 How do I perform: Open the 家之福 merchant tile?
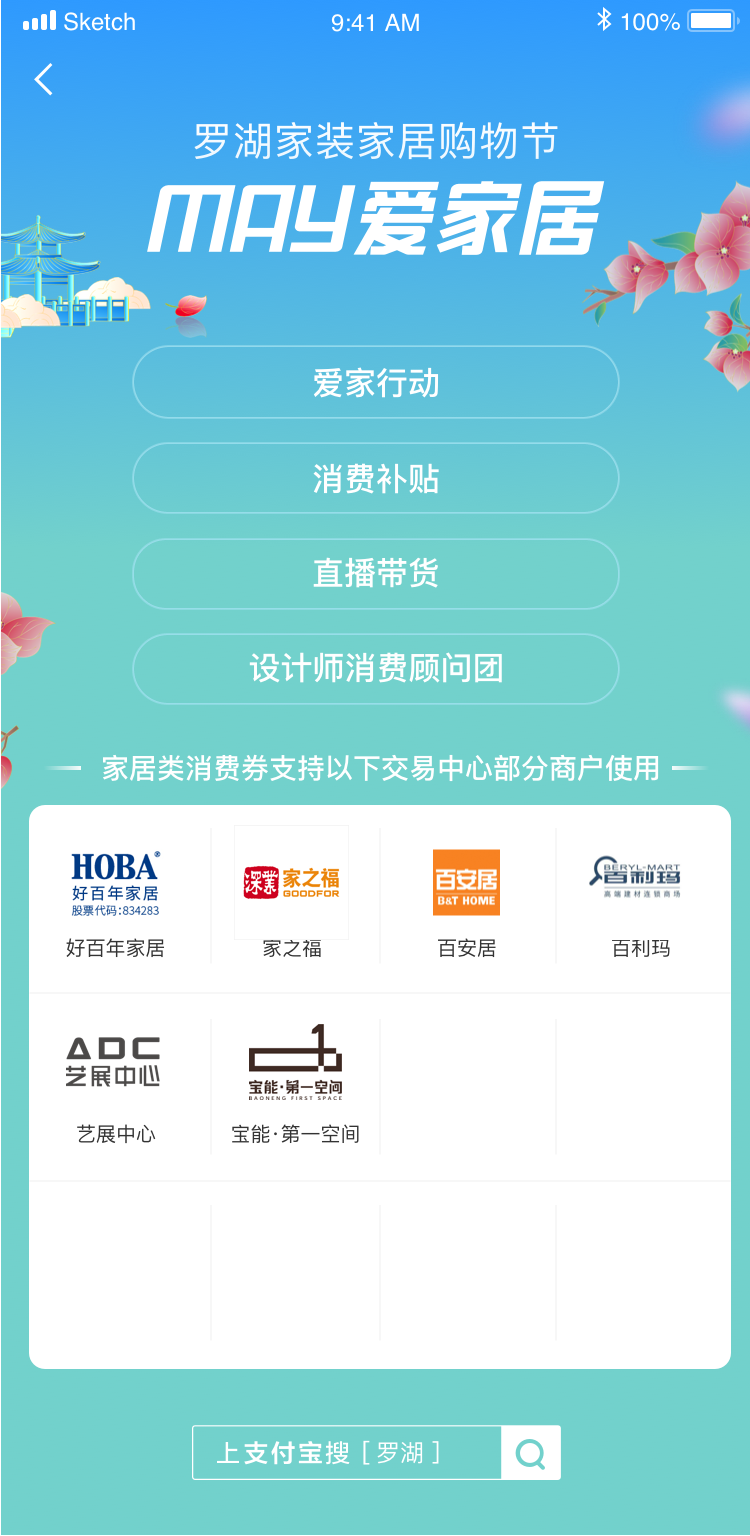pos(292,897)
